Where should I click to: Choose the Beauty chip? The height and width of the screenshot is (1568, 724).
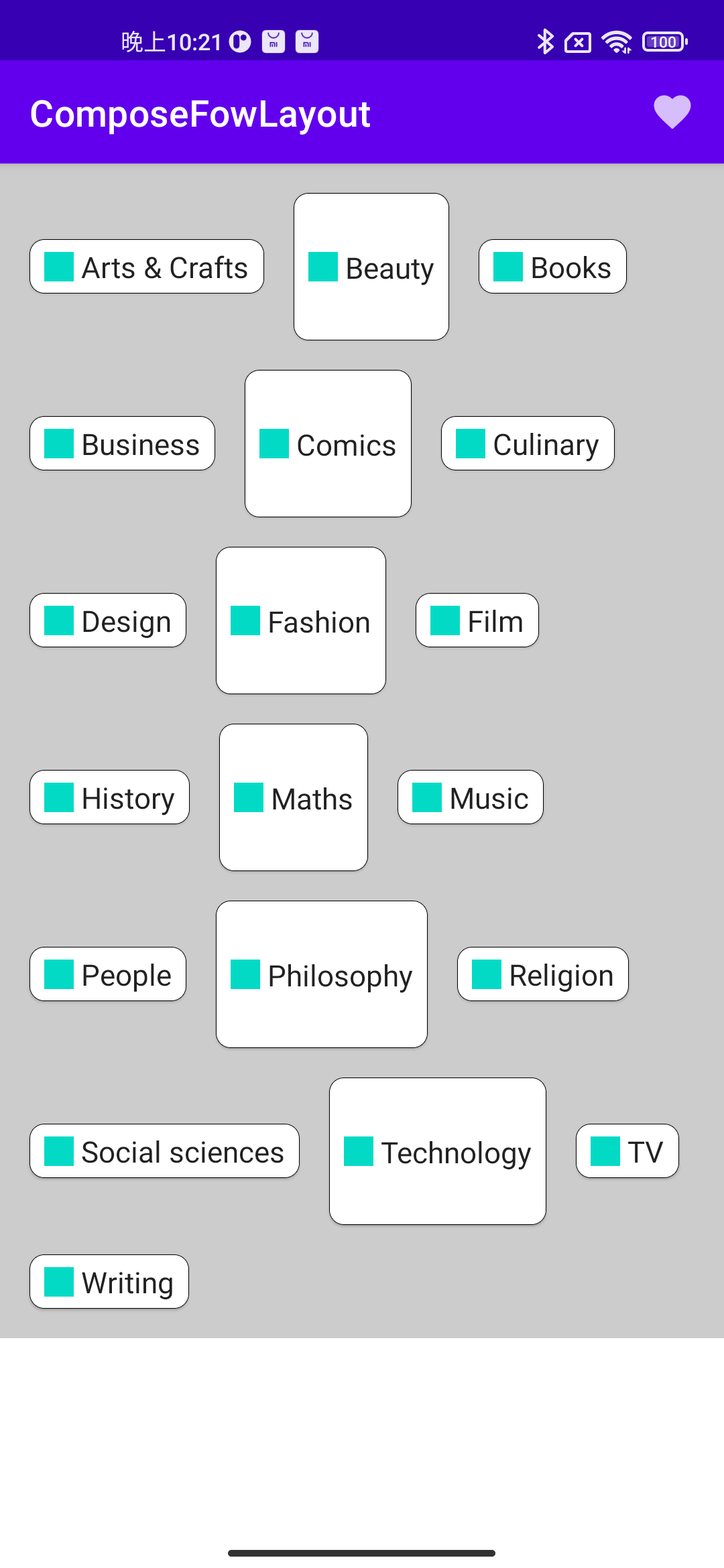coord(371,267)
